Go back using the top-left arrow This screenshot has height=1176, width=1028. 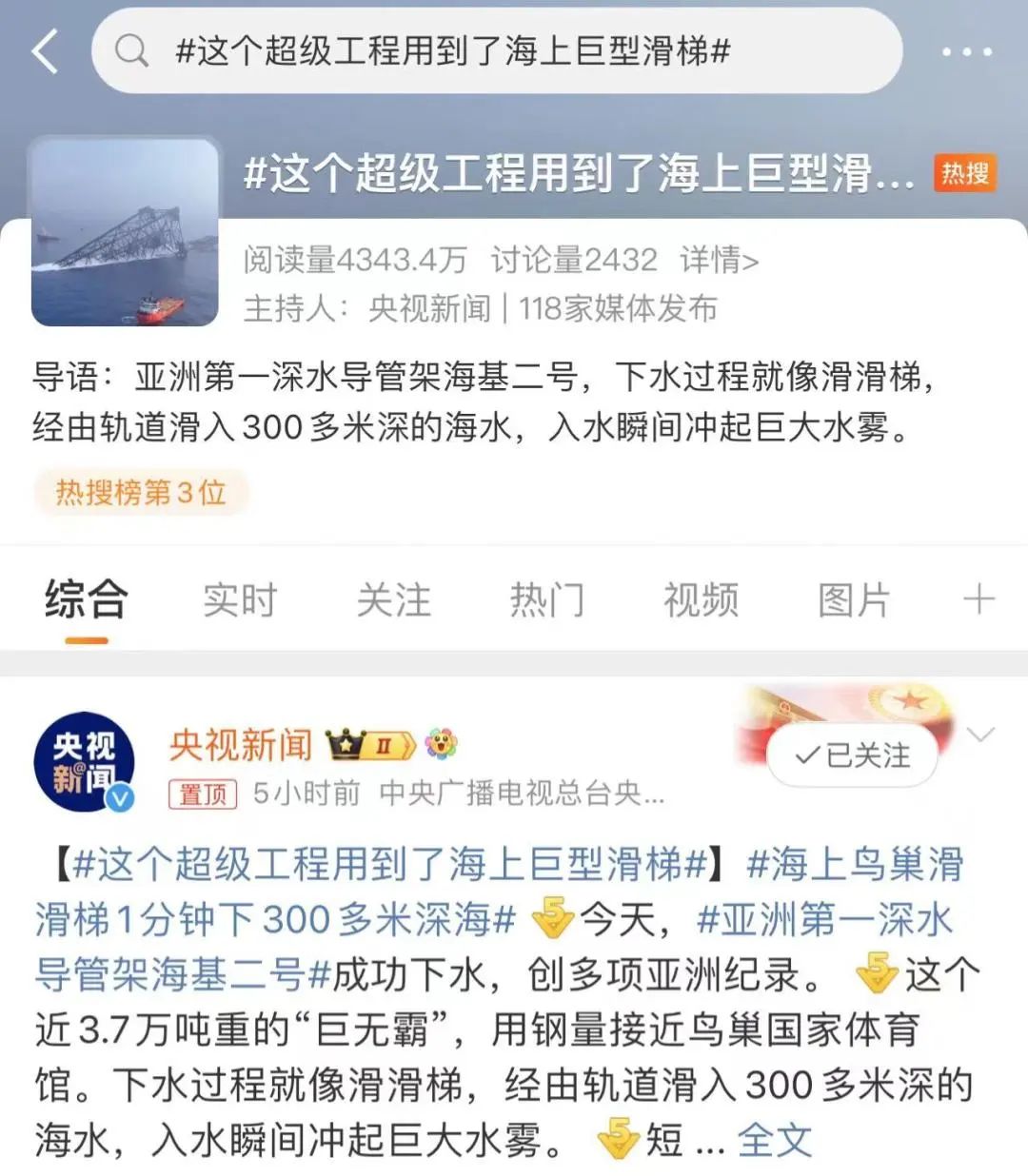point(46,50)
